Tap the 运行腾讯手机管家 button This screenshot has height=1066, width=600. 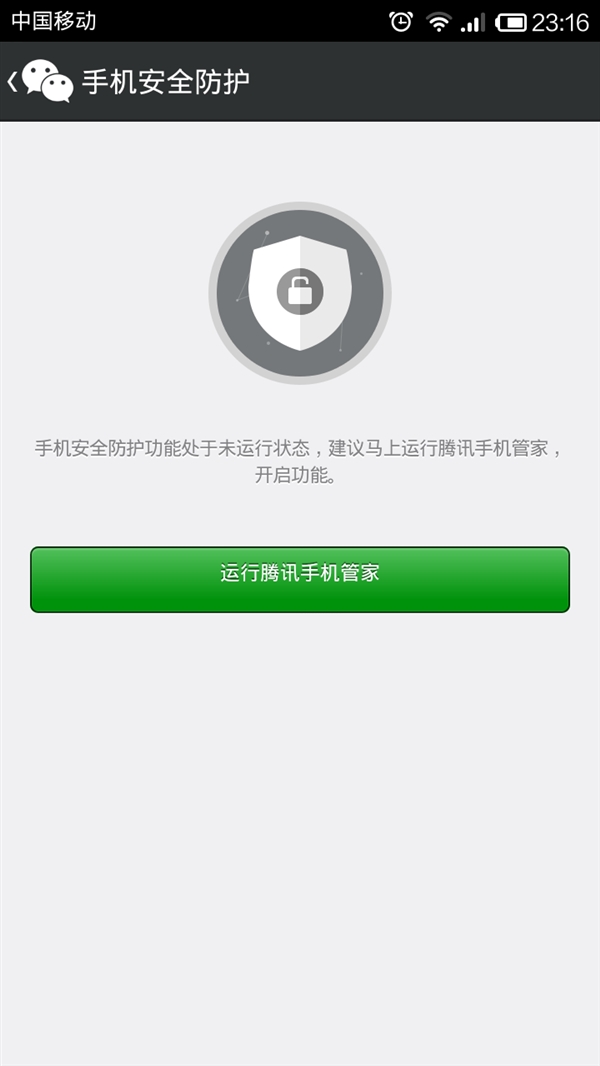tap(300, 579)
